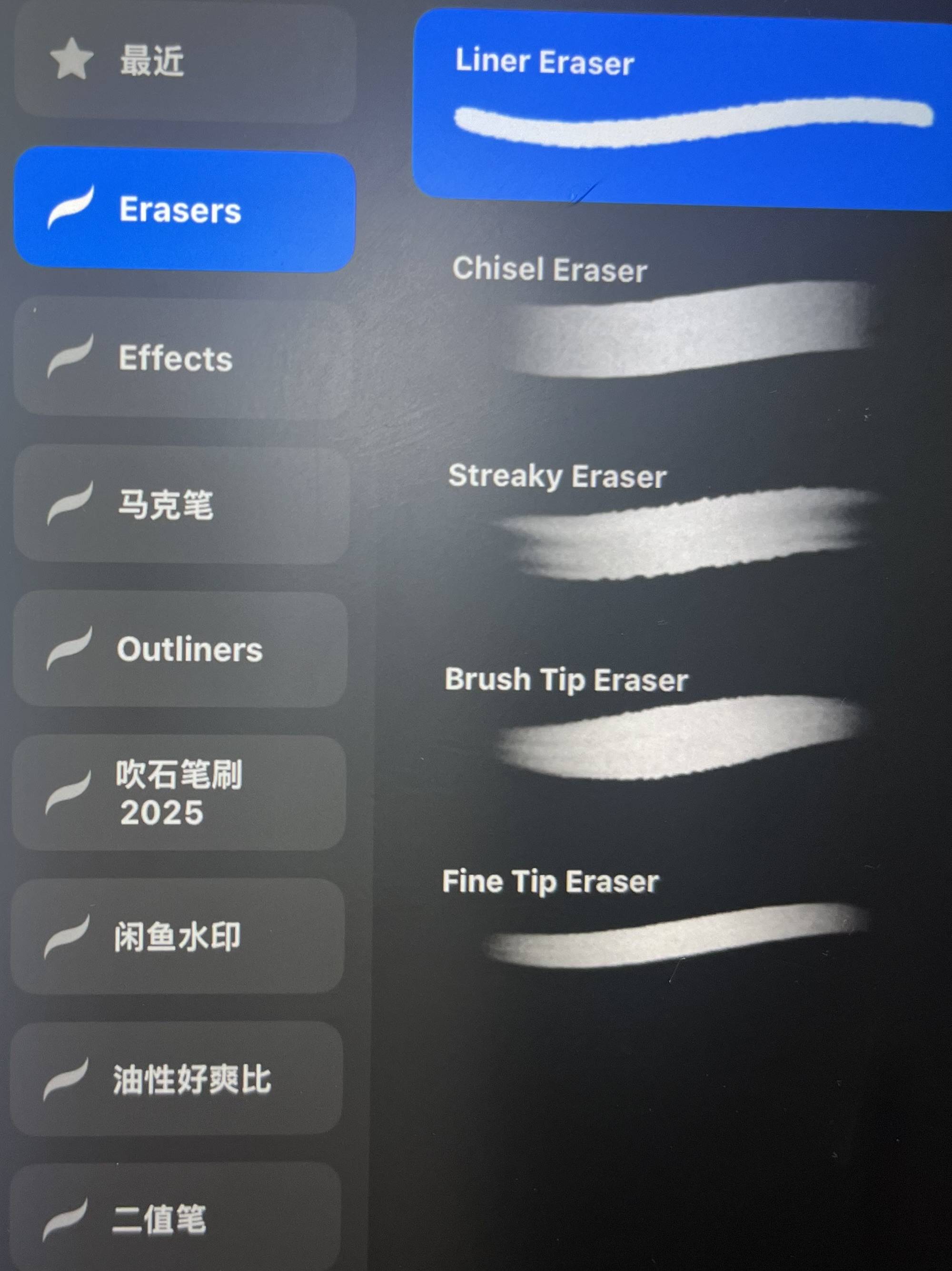Viewport: 952px width, 1271px height.
Task: Open the Effects brush set
Action: point(181,359)
